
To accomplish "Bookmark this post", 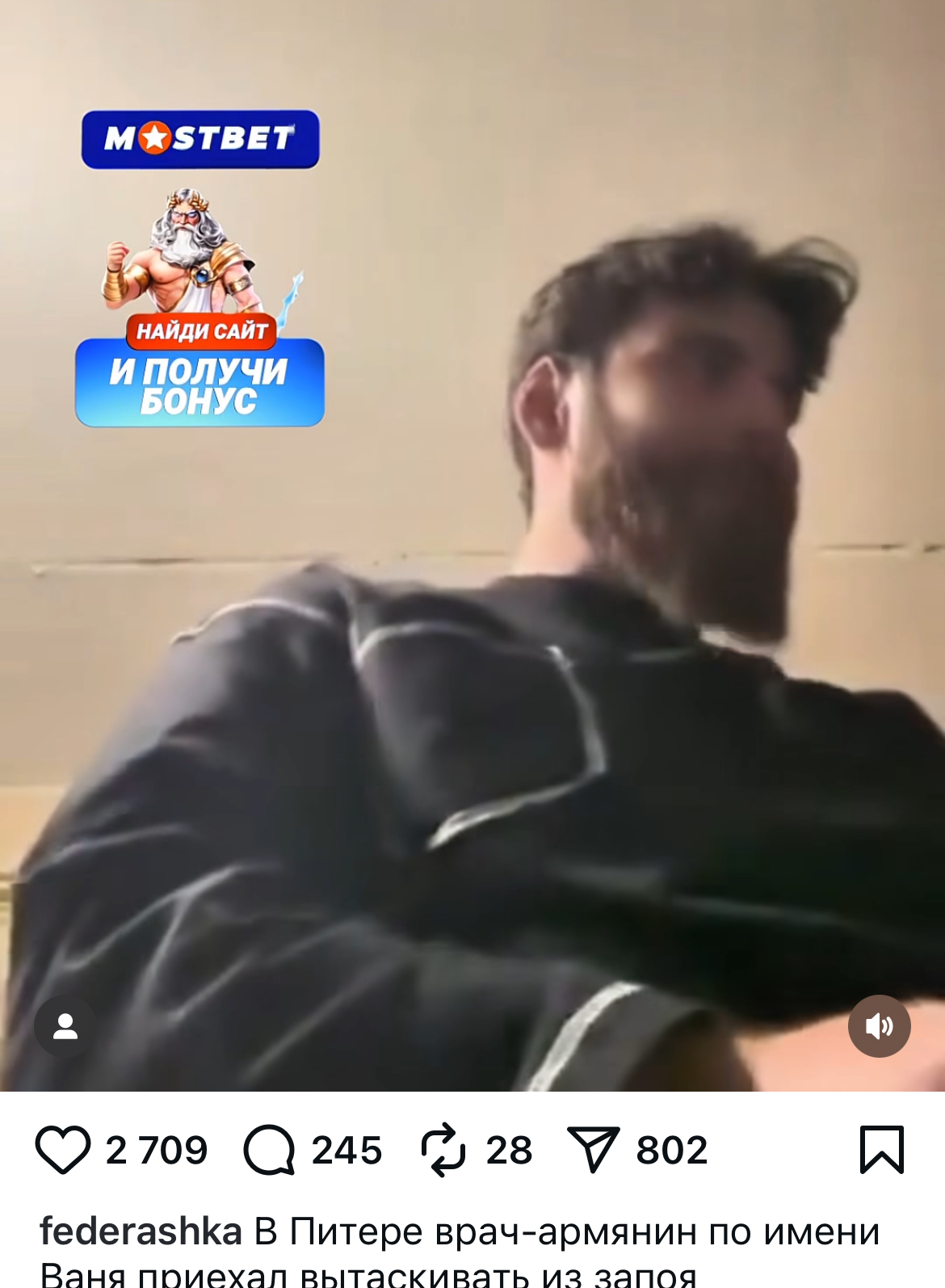I will pyautogui.click(x=881, y=1149).
